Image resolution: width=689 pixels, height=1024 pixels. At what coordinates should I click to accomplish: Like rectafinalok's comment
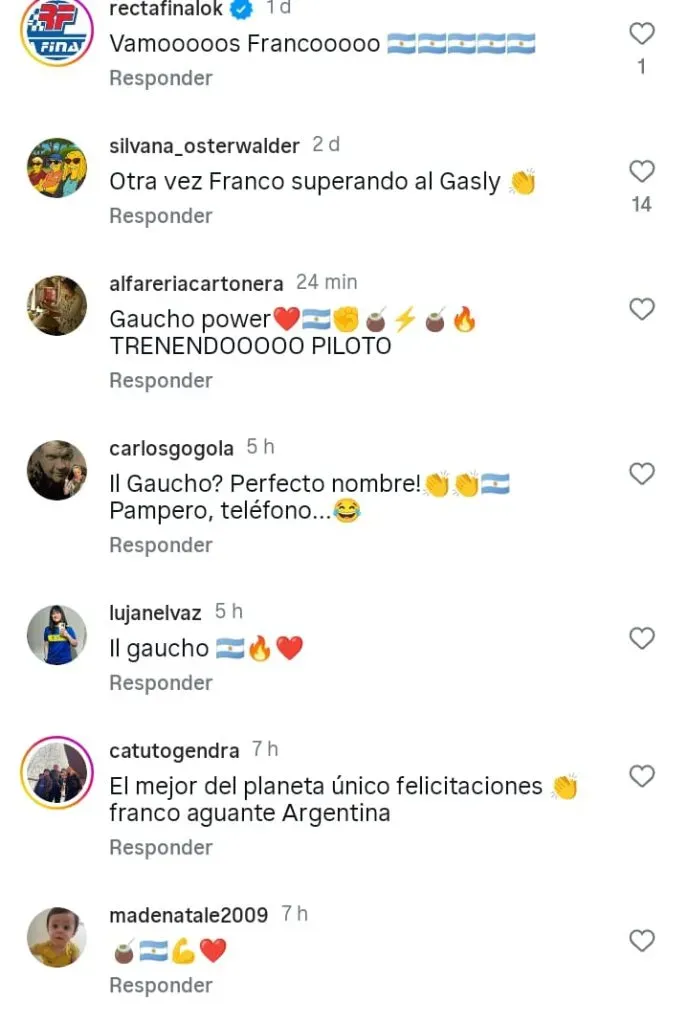click(x=642, y=34)
